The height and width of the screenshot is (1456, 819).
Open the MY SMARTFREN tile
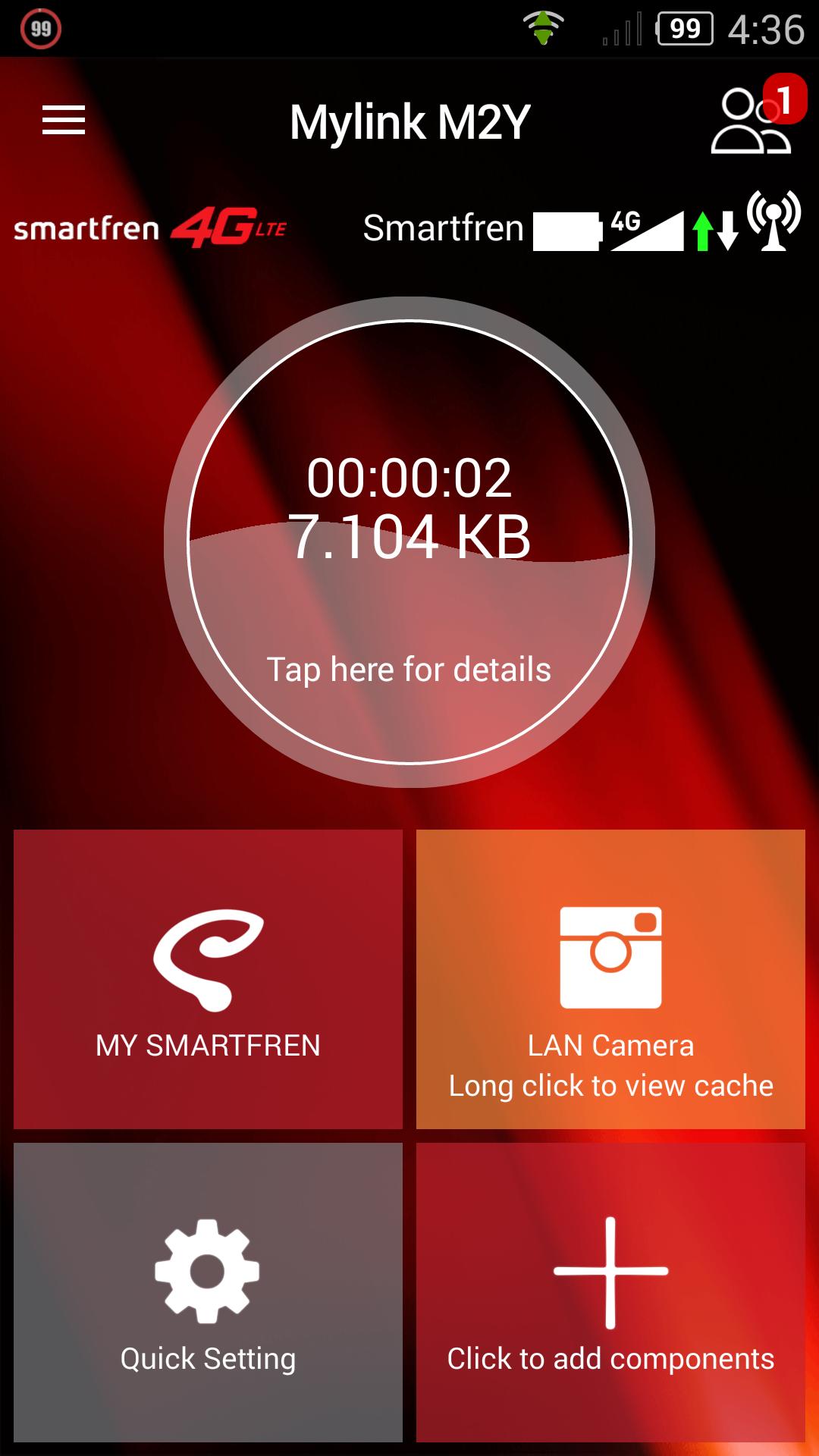[x=208, y=979]
